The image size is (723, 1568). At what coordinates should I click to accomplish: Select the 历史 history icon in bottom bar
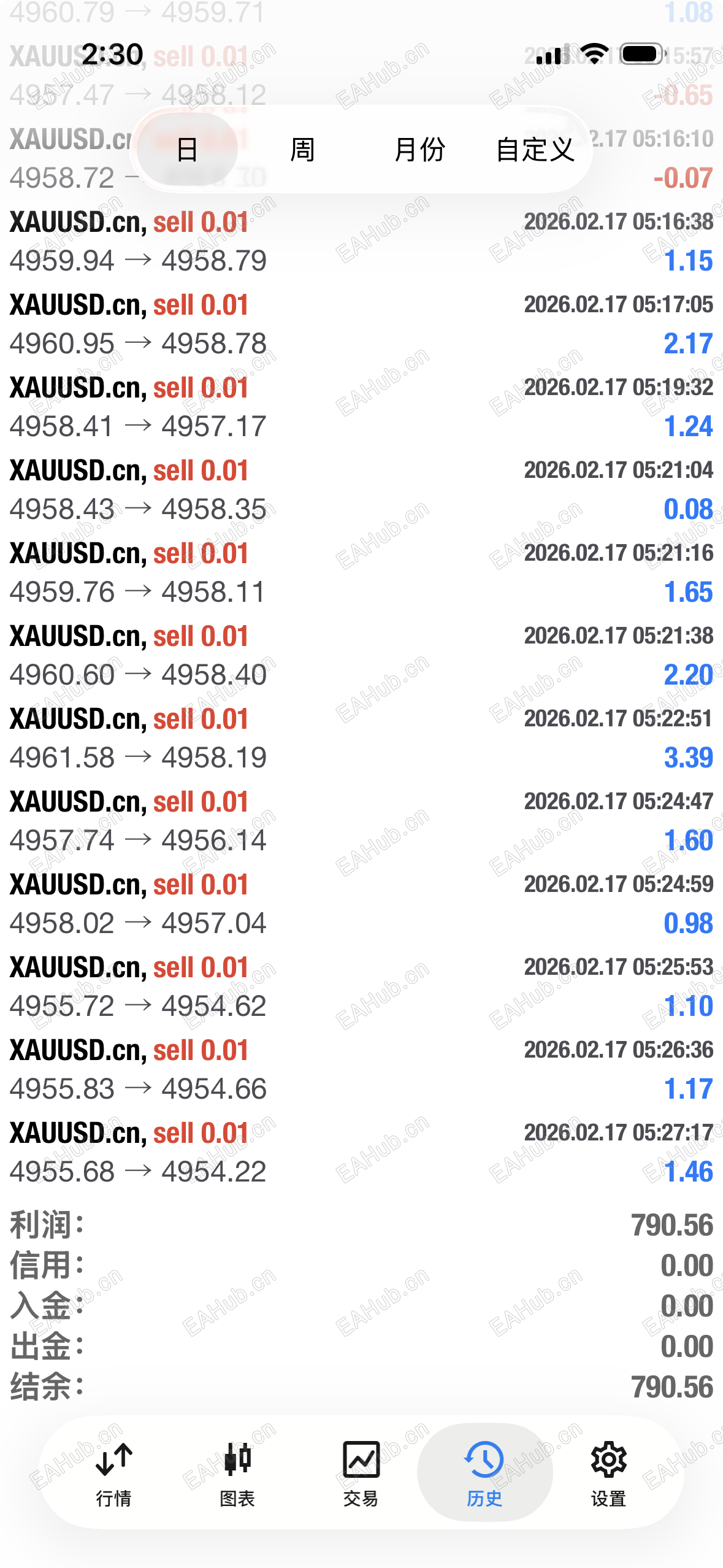(x=484, y=1469)
